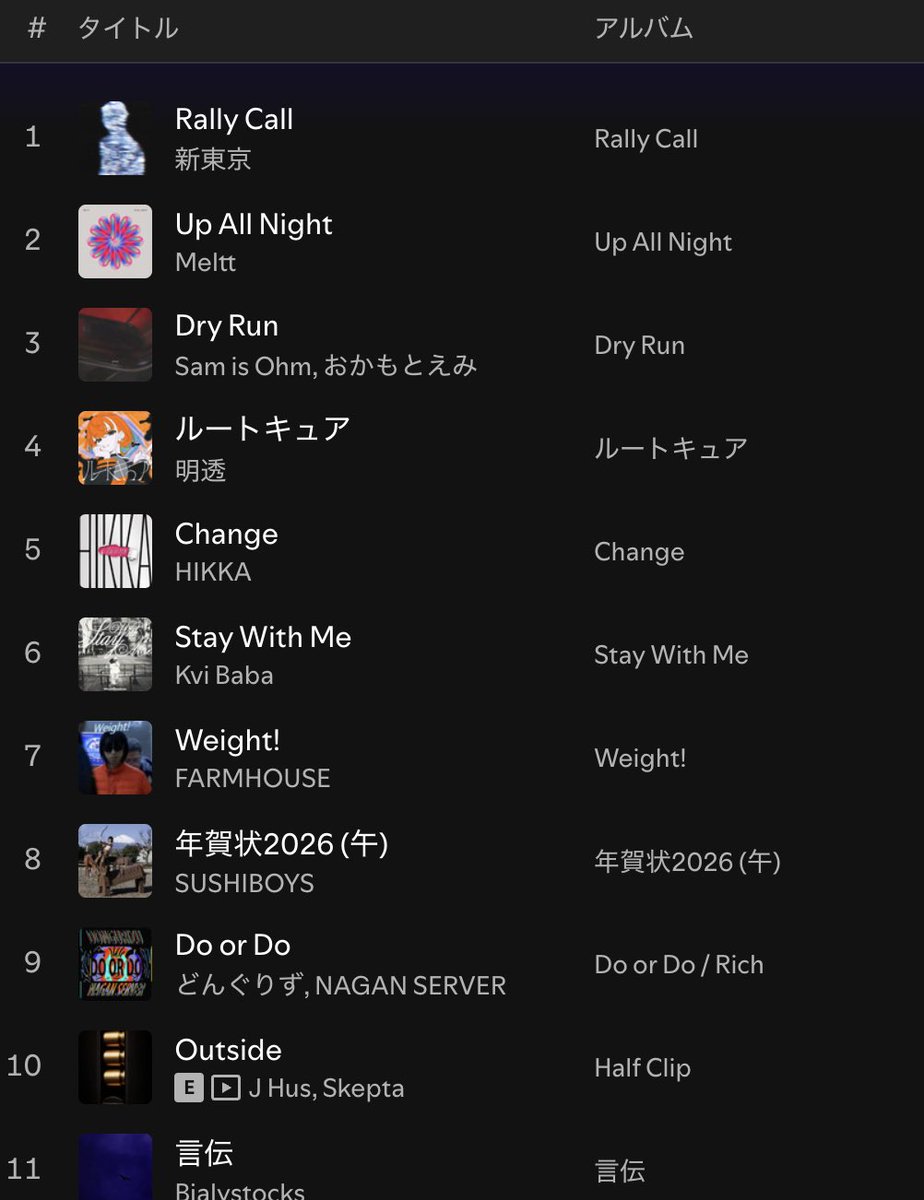Image resolution: width=924 pixels, height=1200 pixels.
Task: Play Outside by J Hus and Skepta
Action: coord(228,1050)
